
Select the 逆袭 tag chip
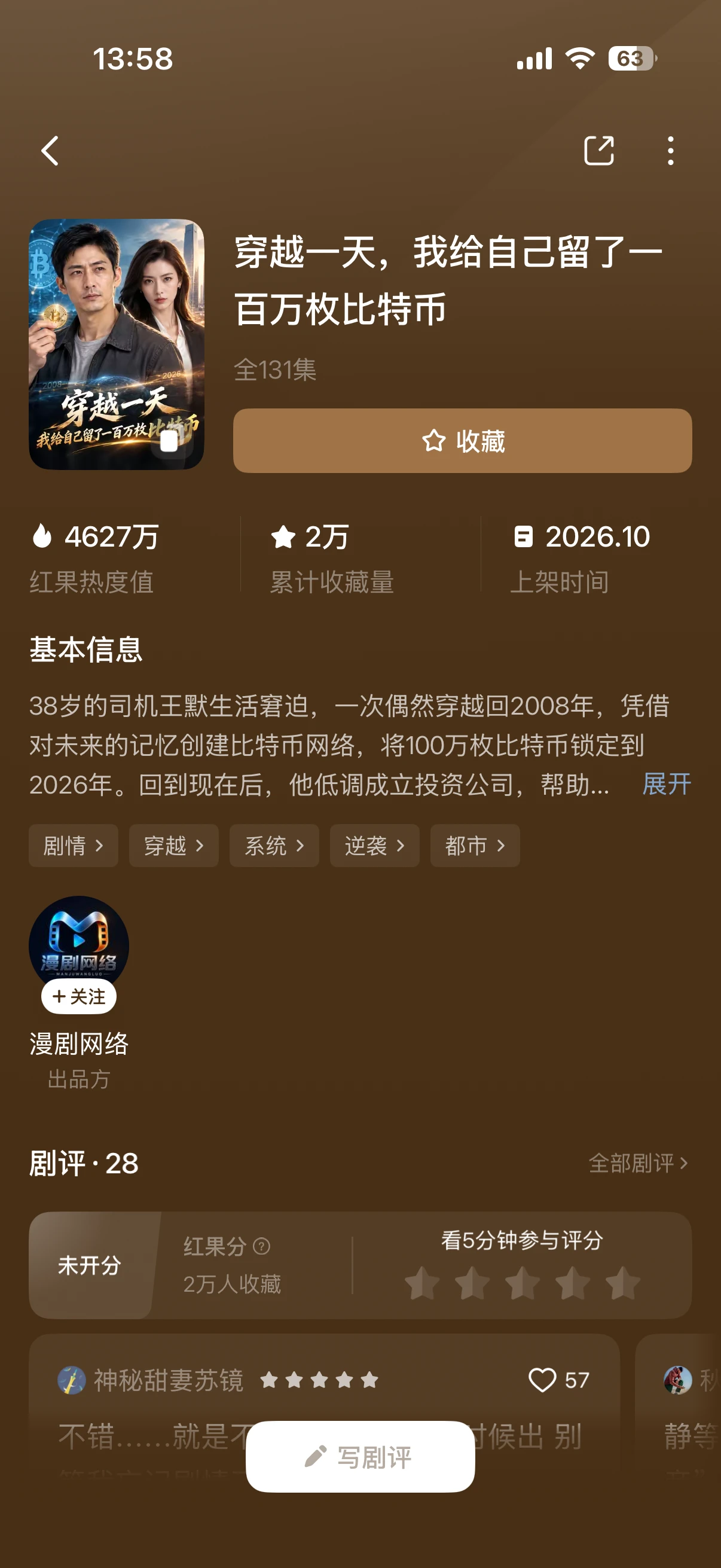375,846
